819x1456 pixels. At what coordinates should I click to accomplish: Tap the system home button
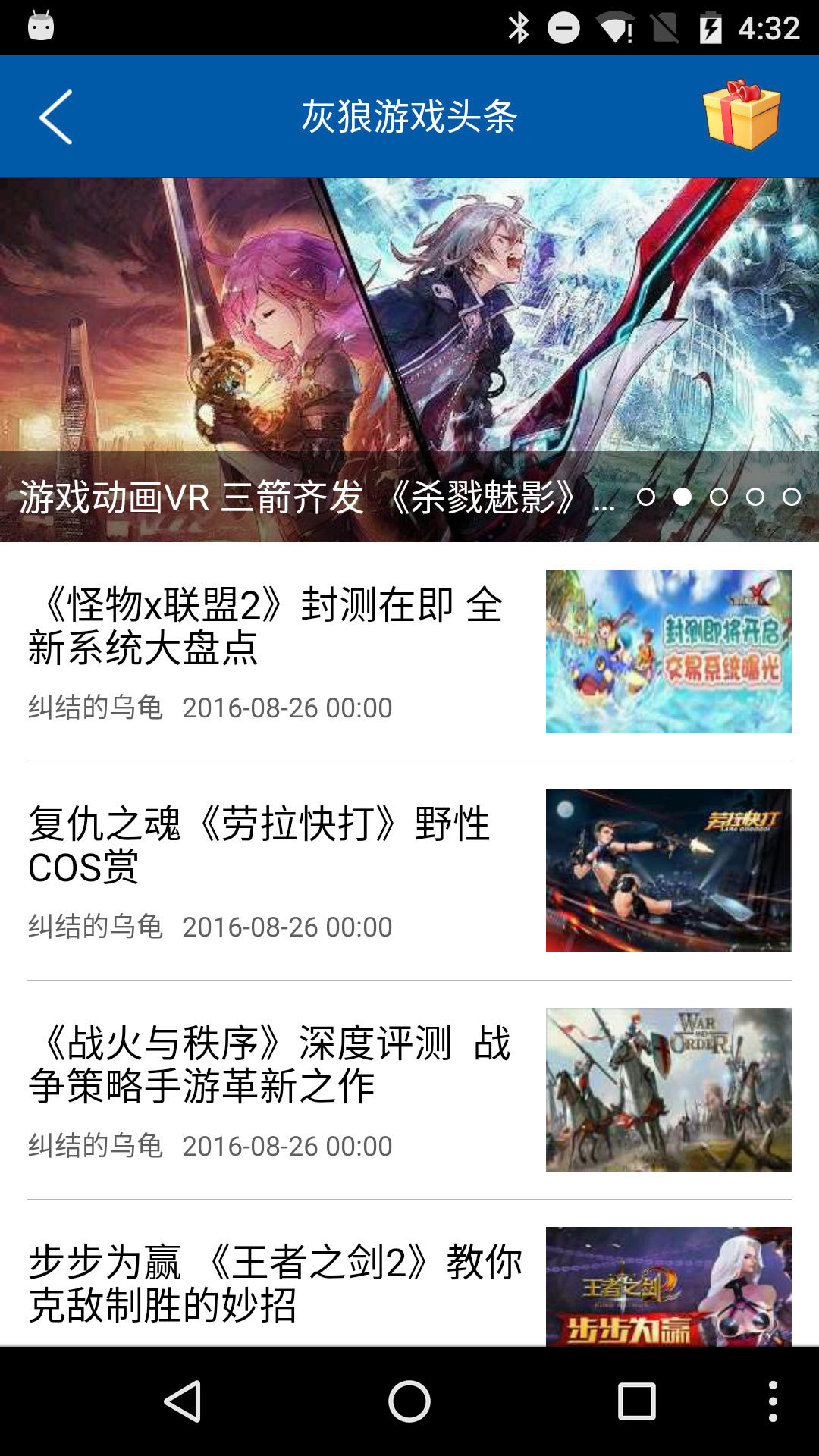[409, 1401]
